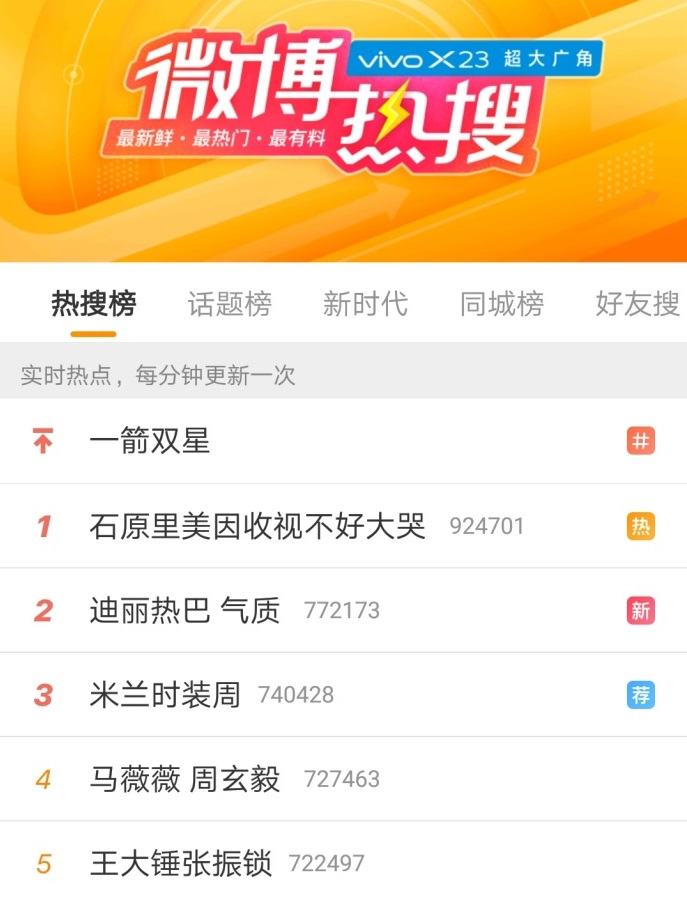Image resolution: width=687 pixels, height=903 pixels.
Task: Go to the 好友搜 tab
Action: click(x=637, y=304)
